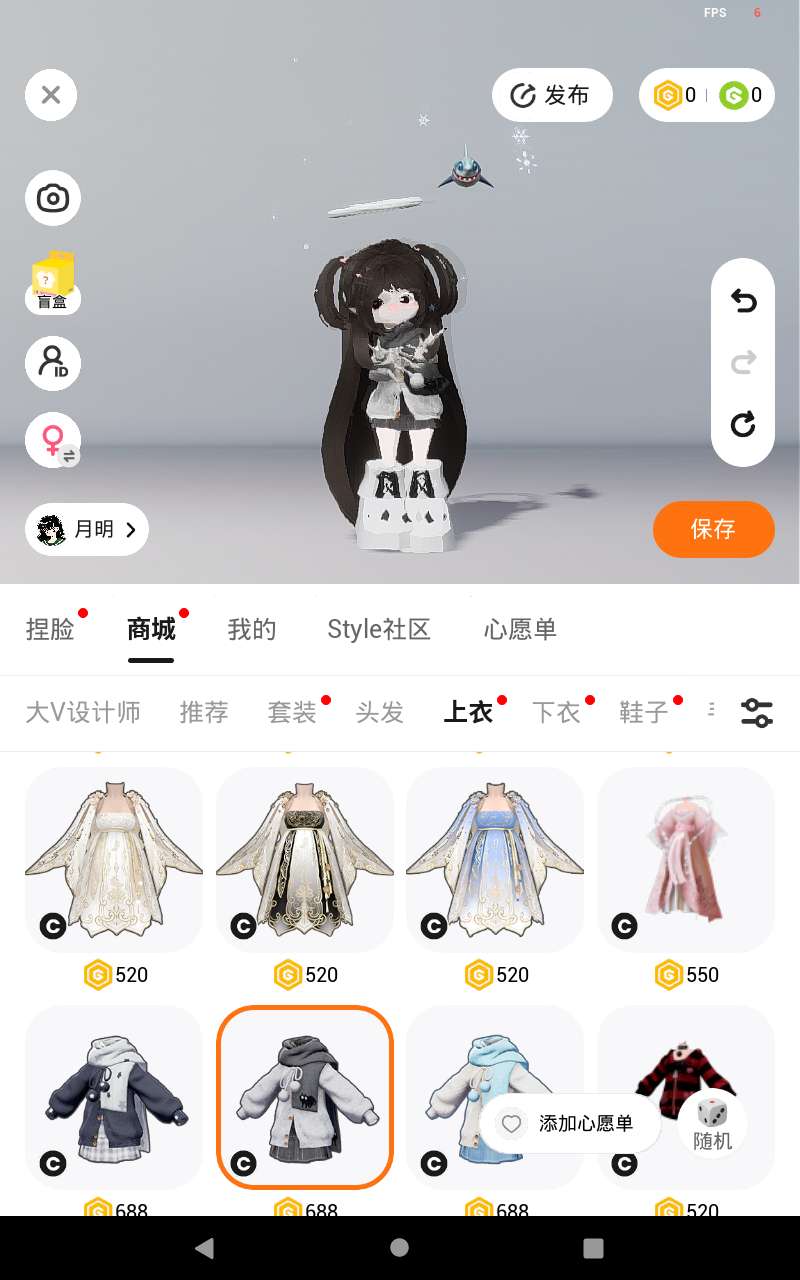Open the filter settings icon

click(756, 712)
